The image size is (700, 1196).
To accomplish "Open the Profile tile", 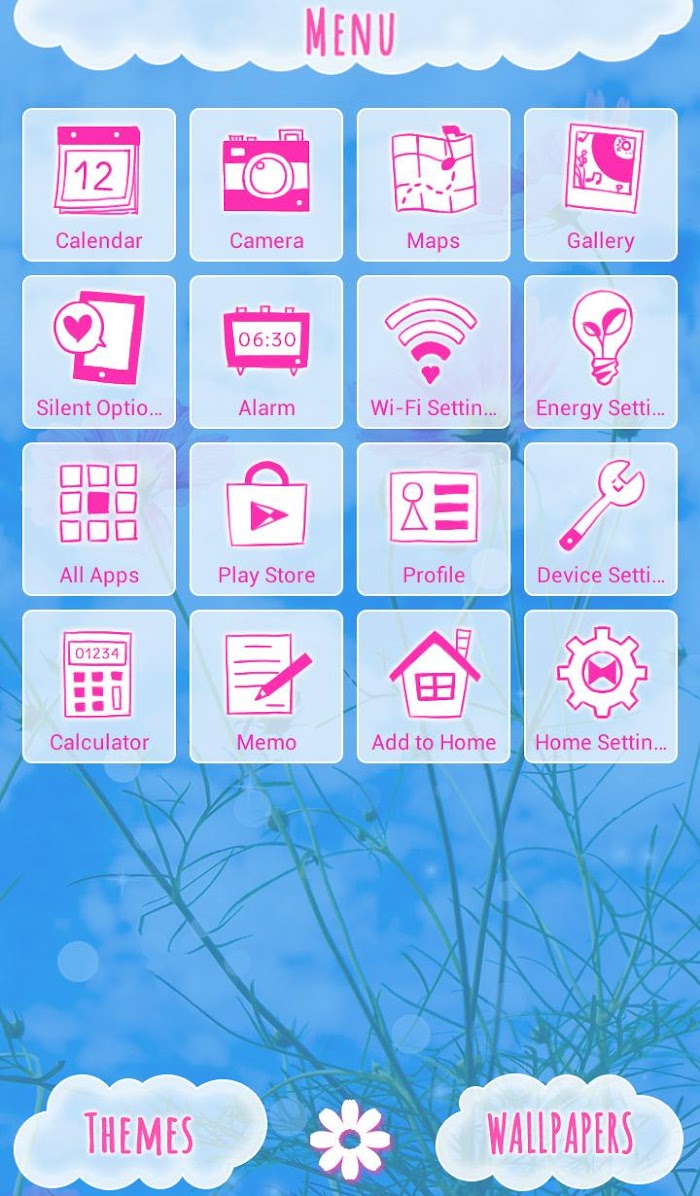I will pos(433,519).
